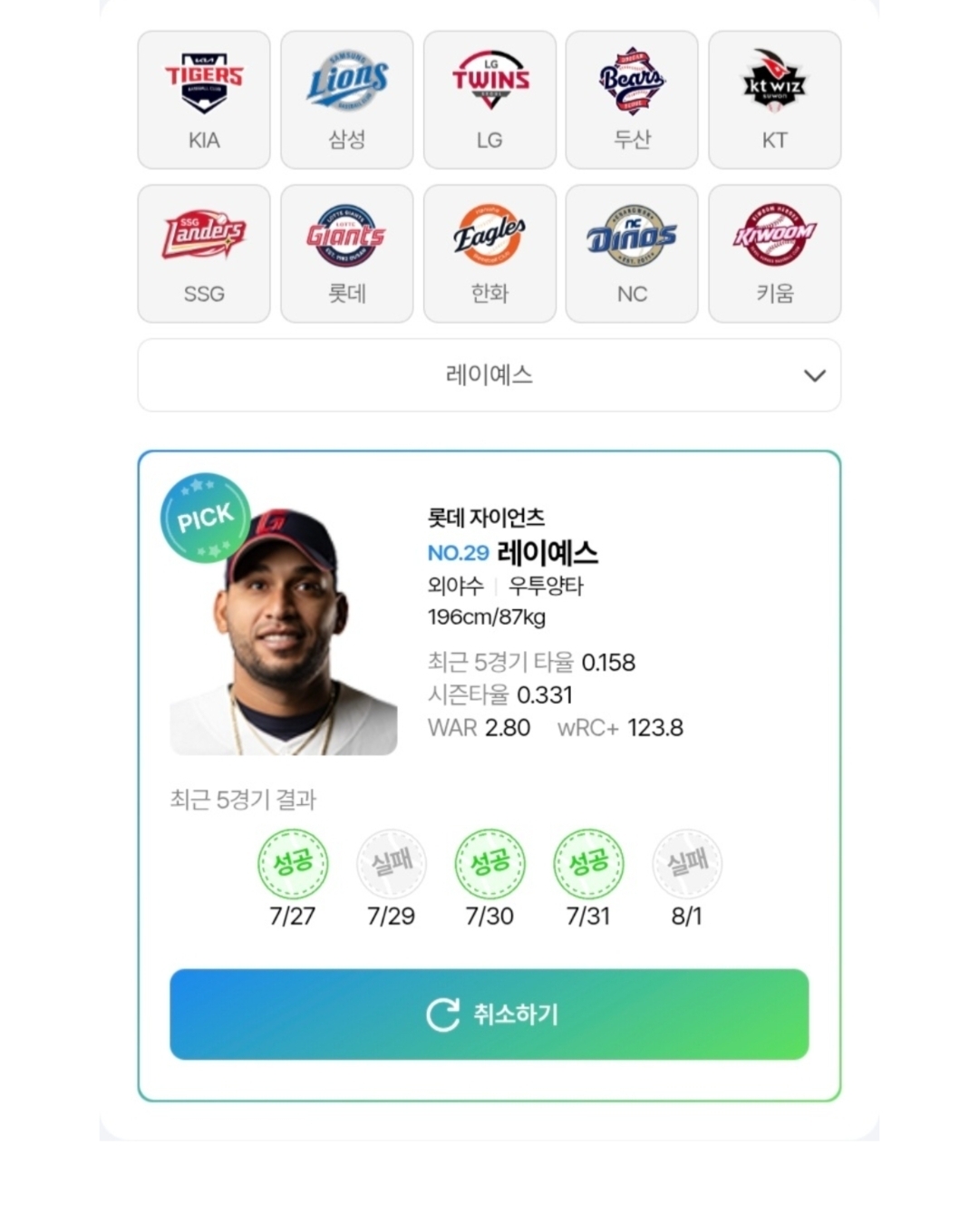Image resolution: width=979 pixels, height=1232 pixels.
Task: Choose the Hanwha Eagles team
Action: point(489,254)
